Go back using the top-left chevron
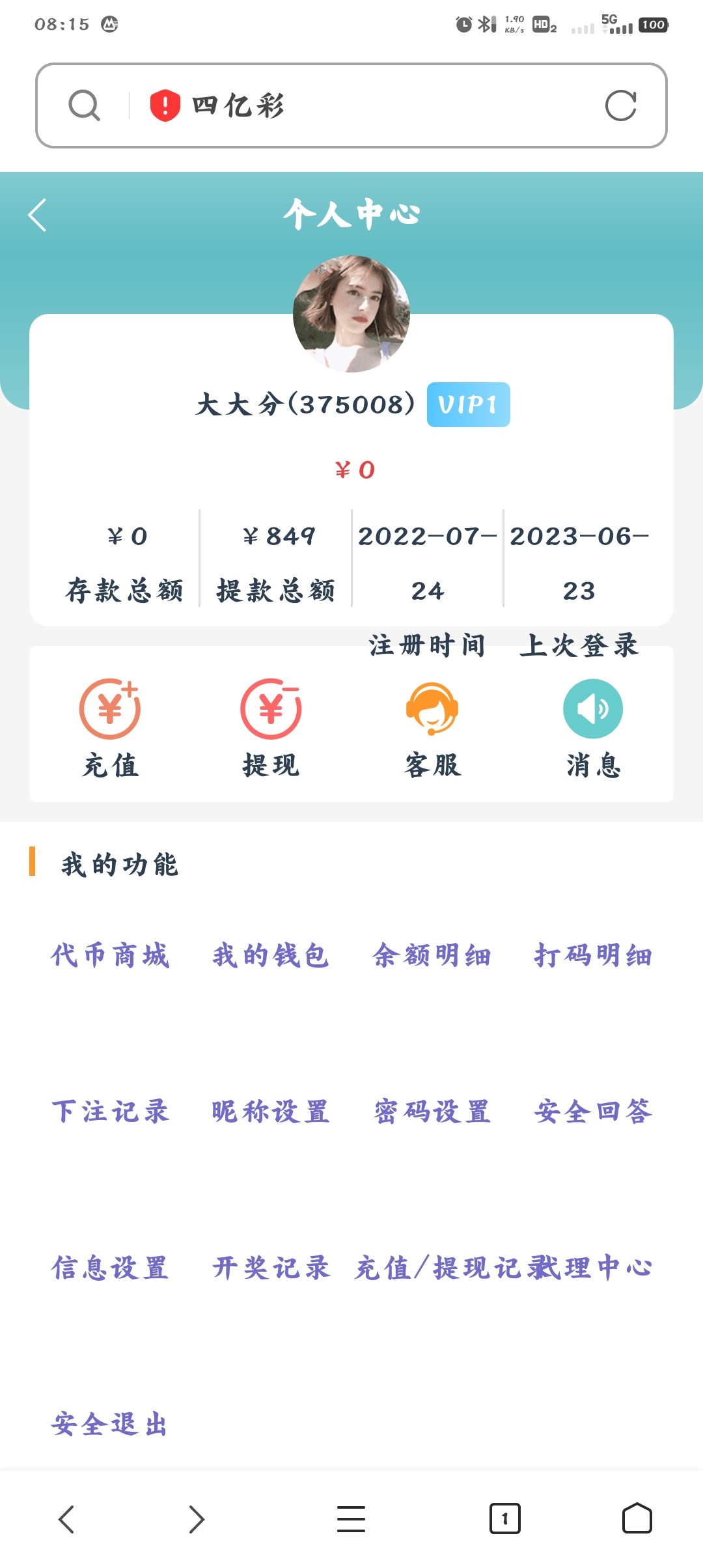The height and width of the screenshot is (1568, 703). point(37,215)
